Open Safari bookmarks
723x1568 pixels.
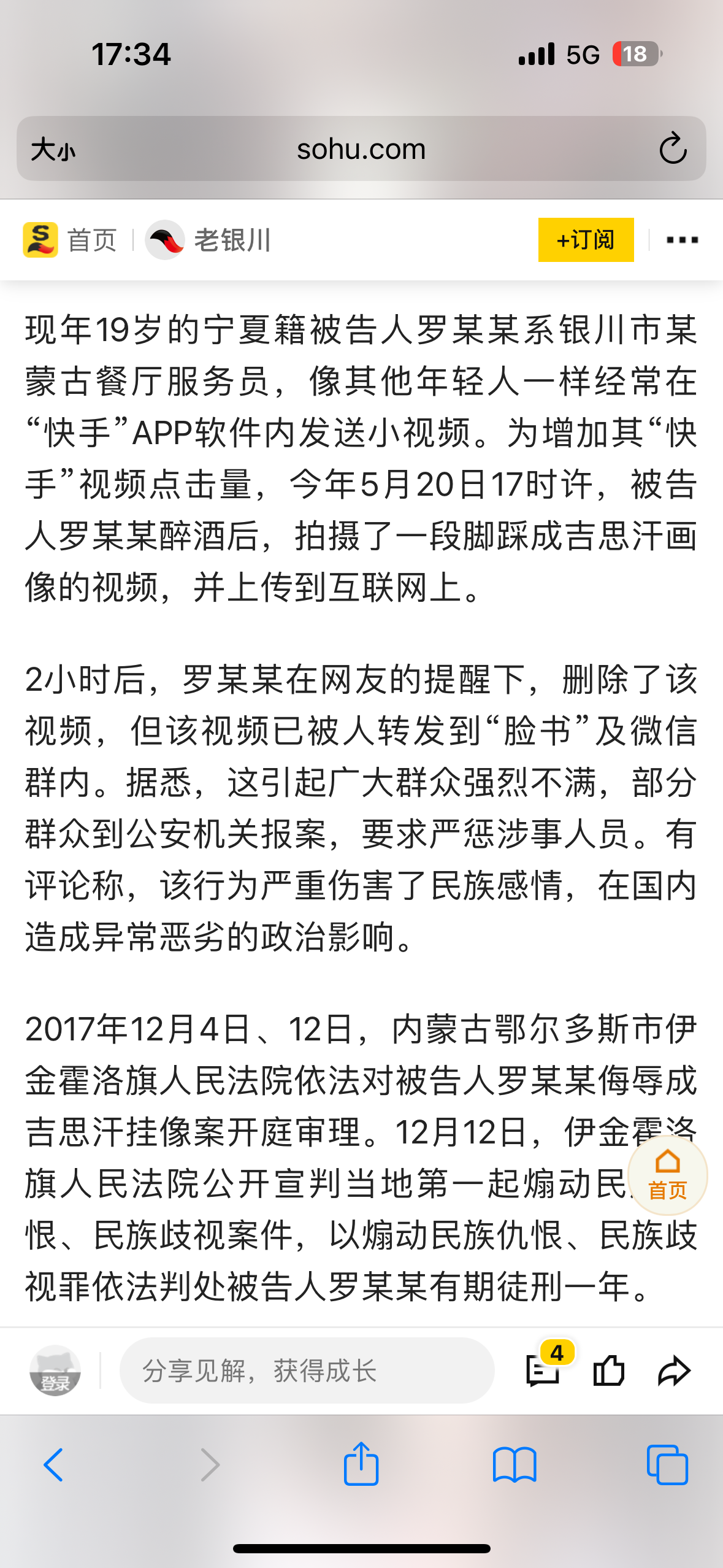(x=515, y=1465)
